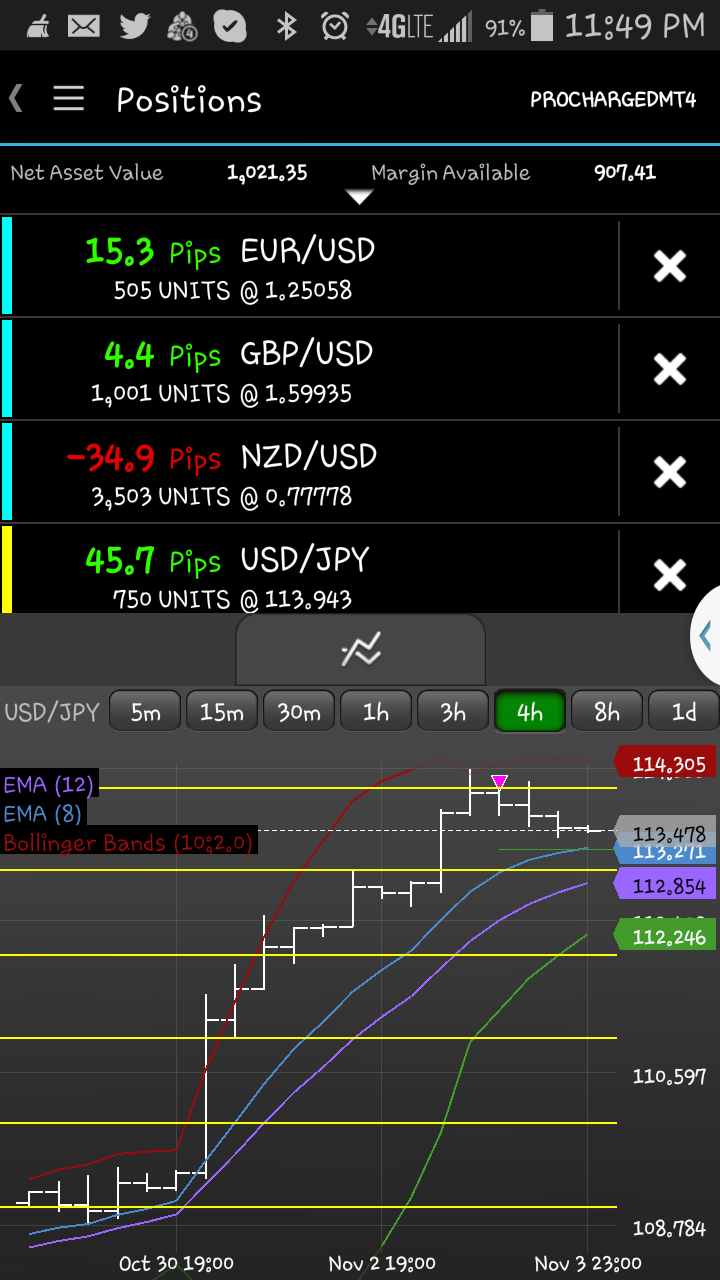Switch chart to 5m timeframe
Screen dimensions: 720x1280
(x=145, y=712)
